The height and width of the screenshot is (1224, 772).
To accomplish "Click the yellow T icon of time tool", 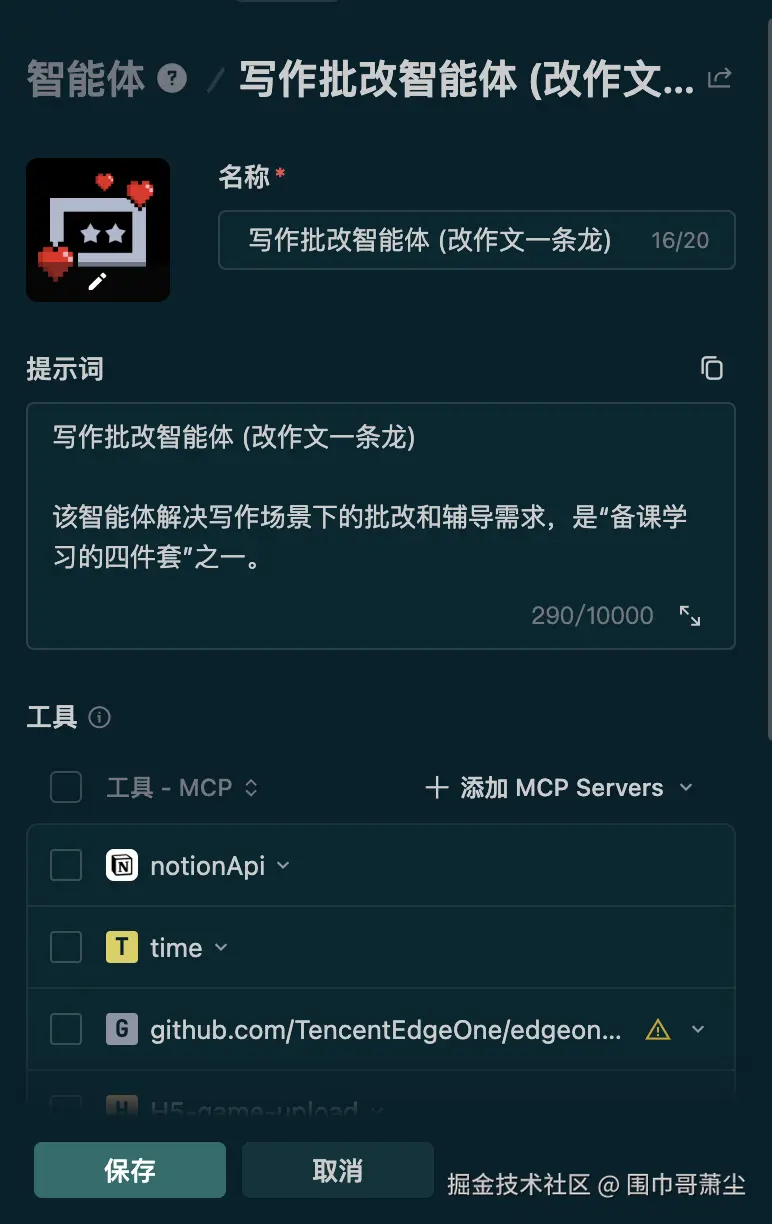I will 122,947.
